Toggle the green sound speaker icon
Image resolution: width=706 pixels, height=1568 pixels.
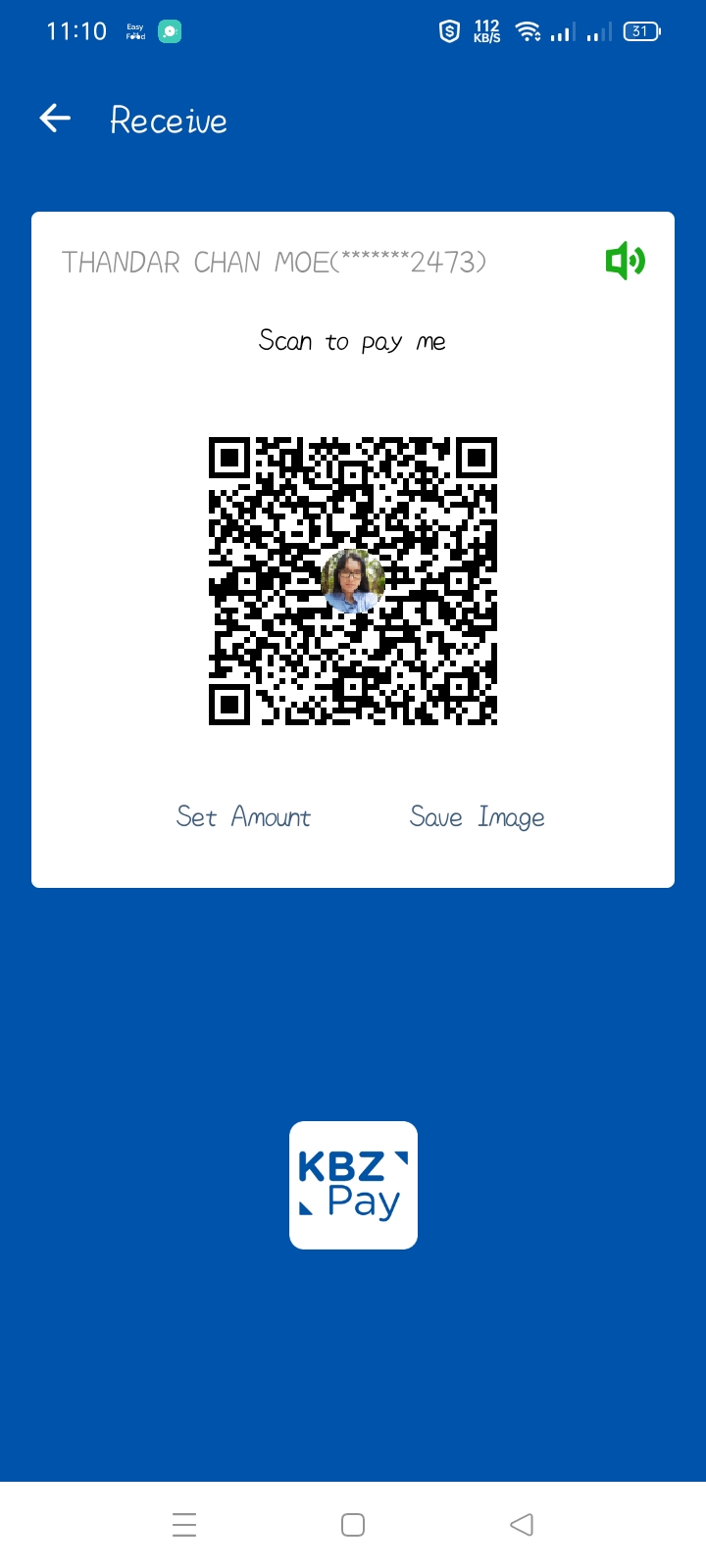[625, 262]
